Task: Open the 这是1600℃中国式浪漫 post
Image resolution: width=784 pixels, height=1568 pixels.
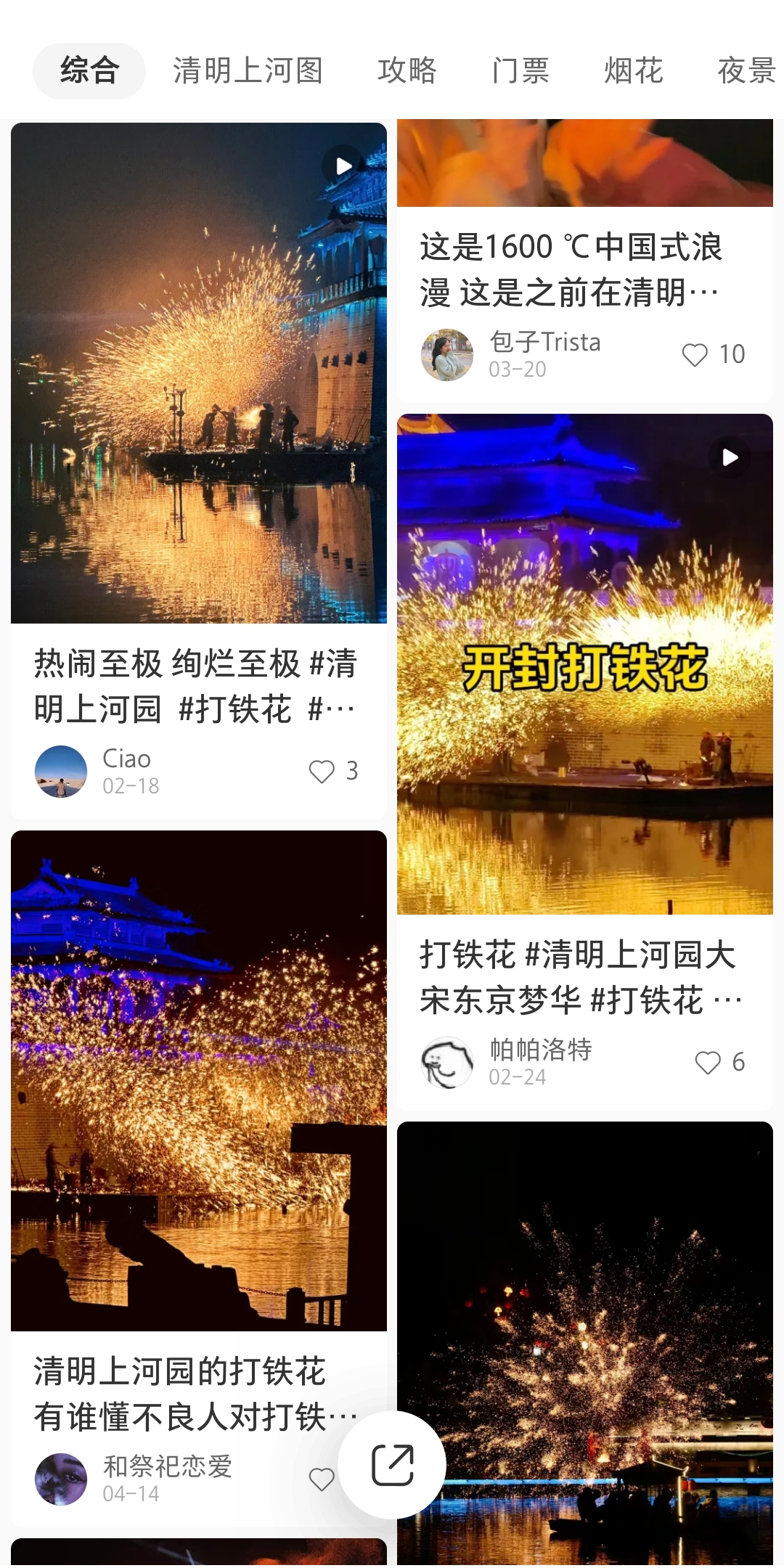Action: [x=571, y=269]
